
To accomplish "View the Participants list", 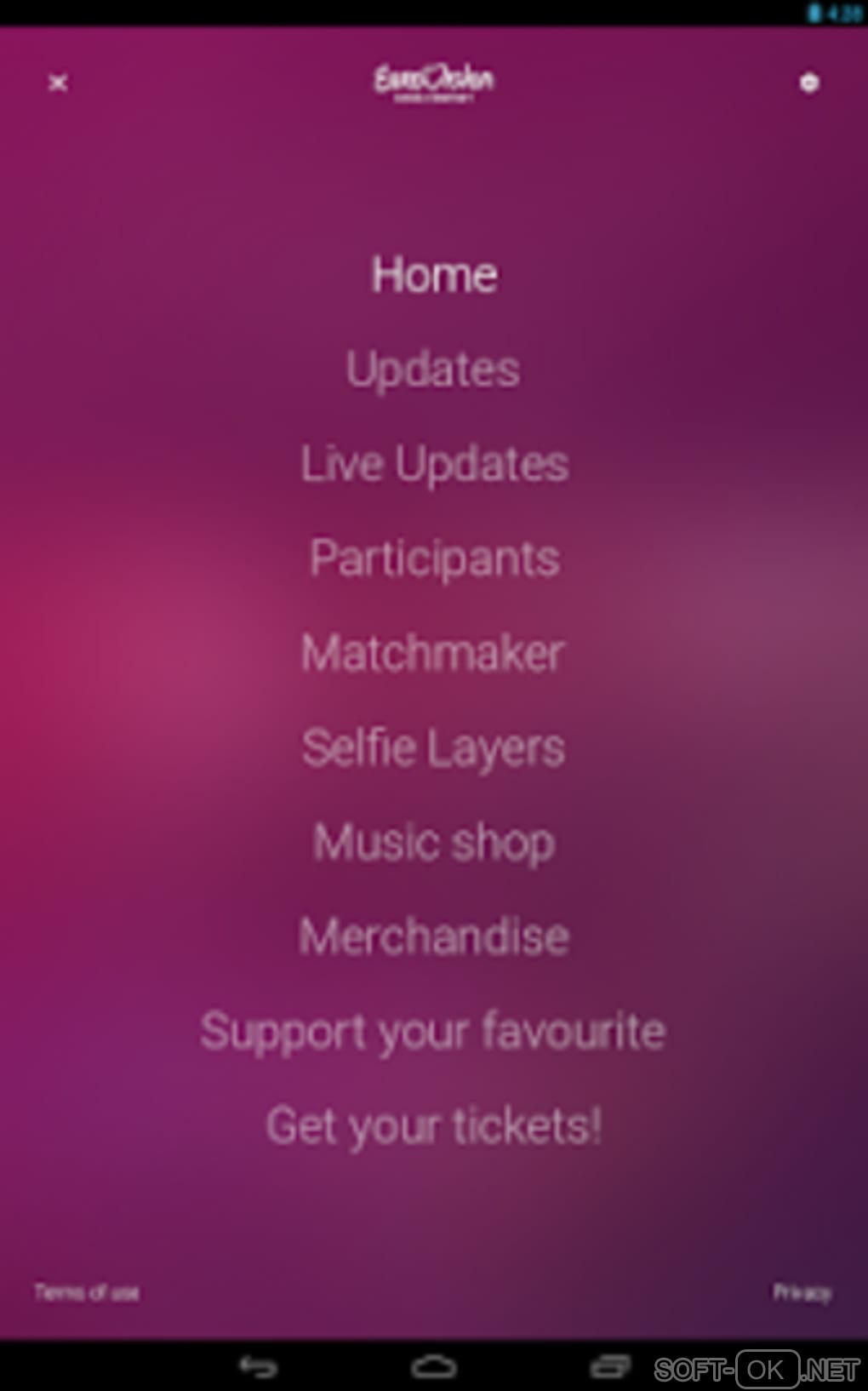I will [434, 558].
